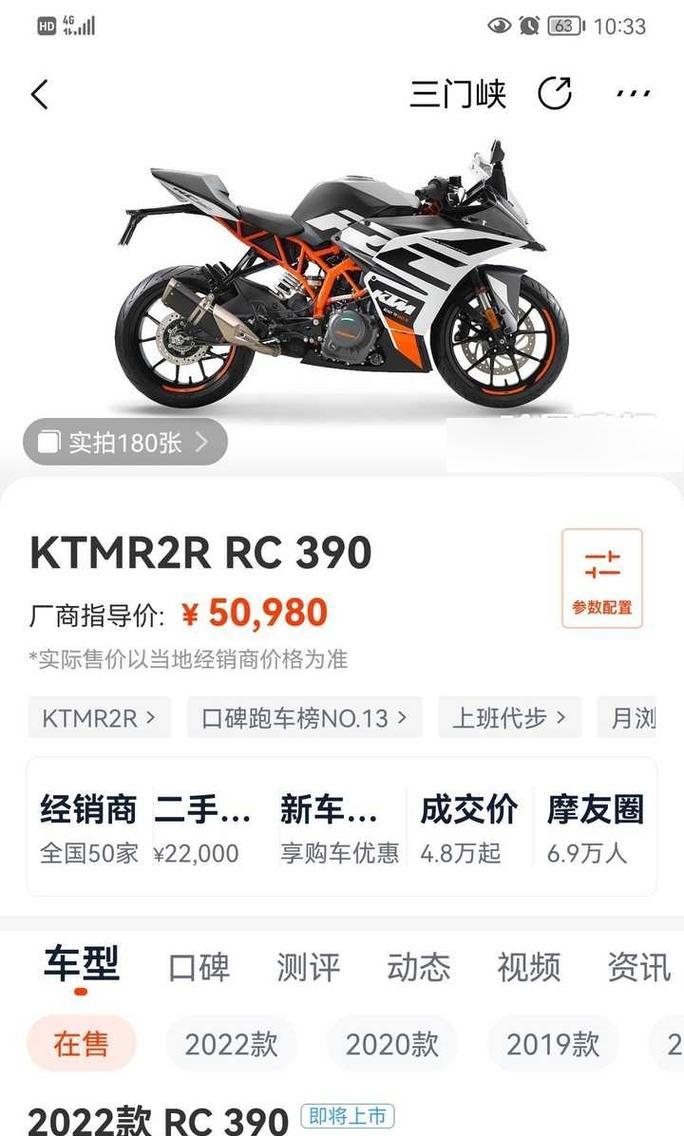Screen dimensions: 684x1136
Task: Open 参数配置 specifications
Action: click(x=602, y=578)
